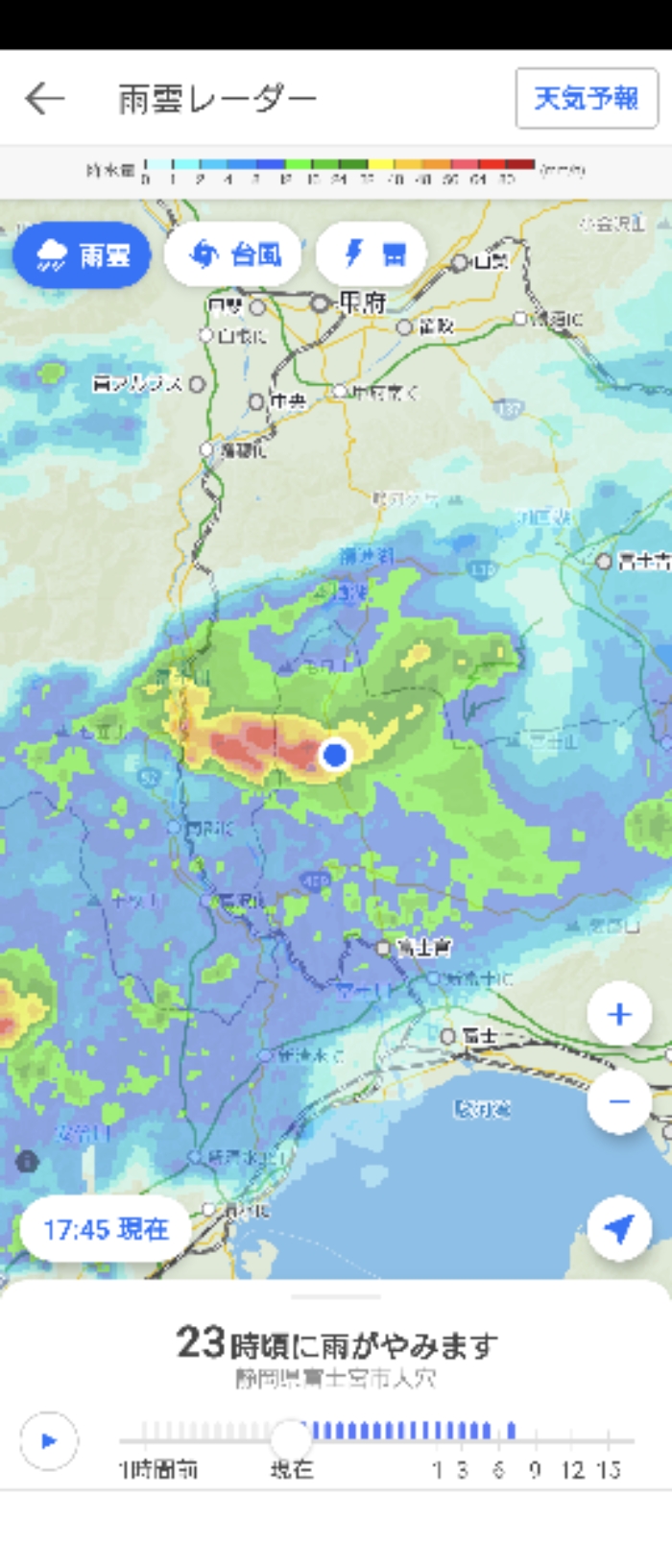Center map on current location
Viewport: 672px width, 1568px height.
click(619, 1228)
